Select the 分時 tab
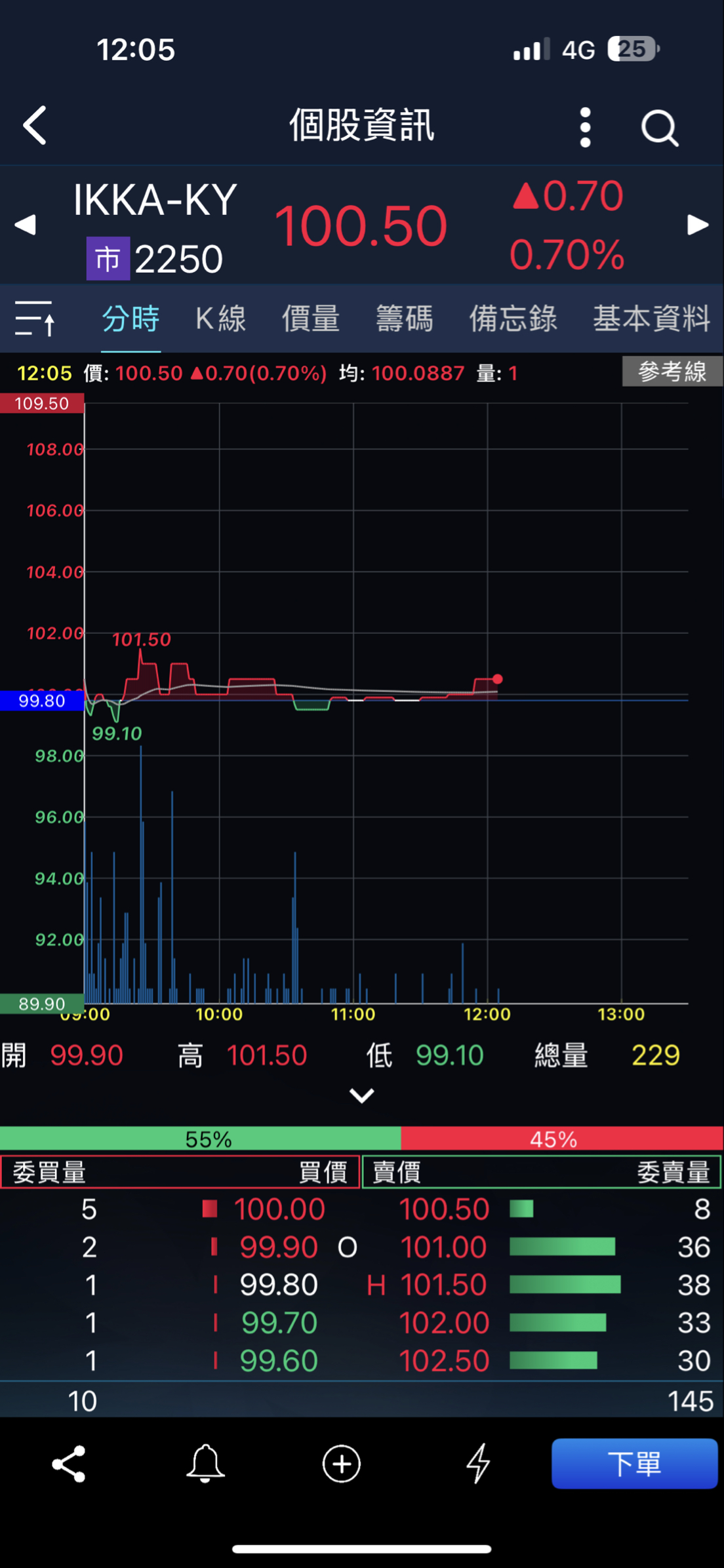The height and width of the screenshot is (1568, 724). point(131,319)
